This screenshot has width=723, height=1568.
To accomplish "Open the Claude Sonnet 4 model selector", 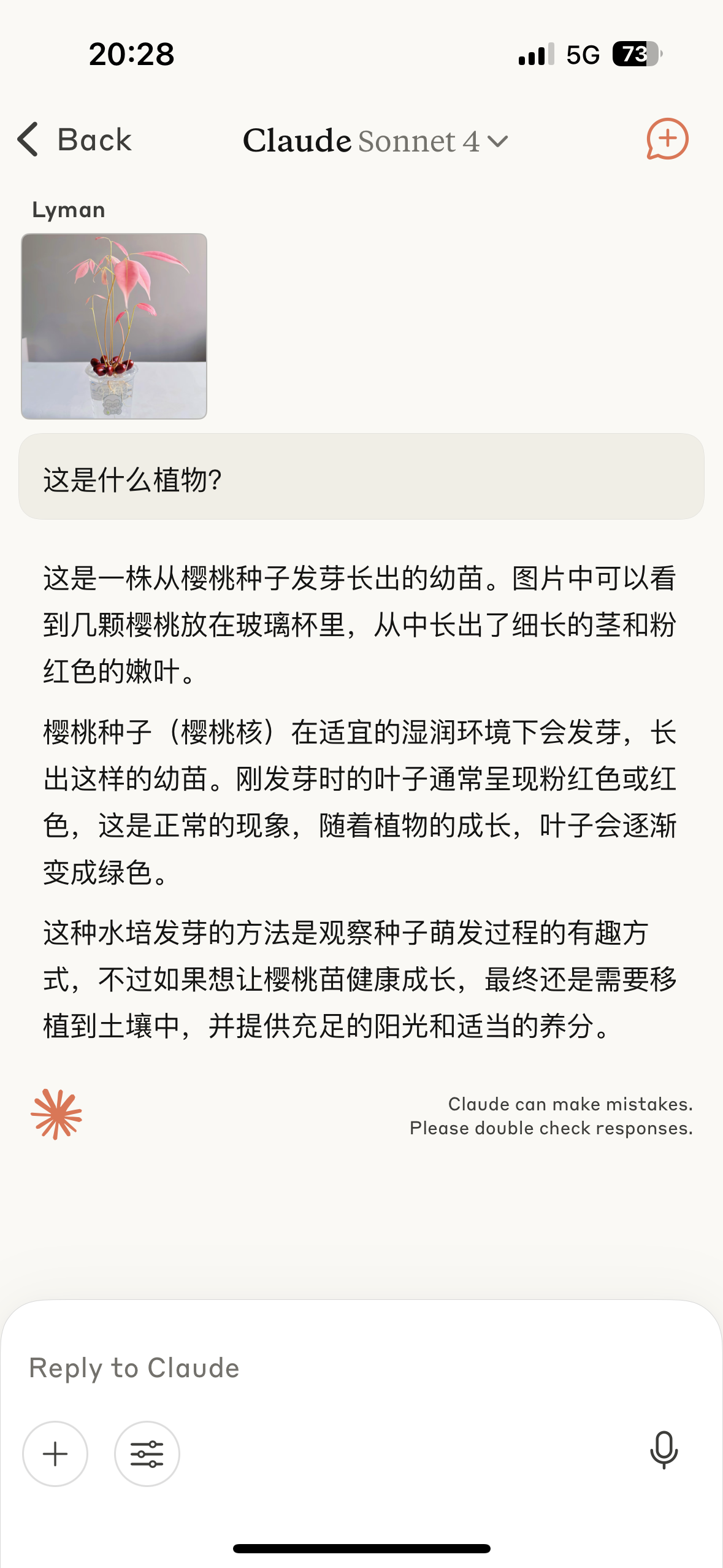I will pos(375,141).
